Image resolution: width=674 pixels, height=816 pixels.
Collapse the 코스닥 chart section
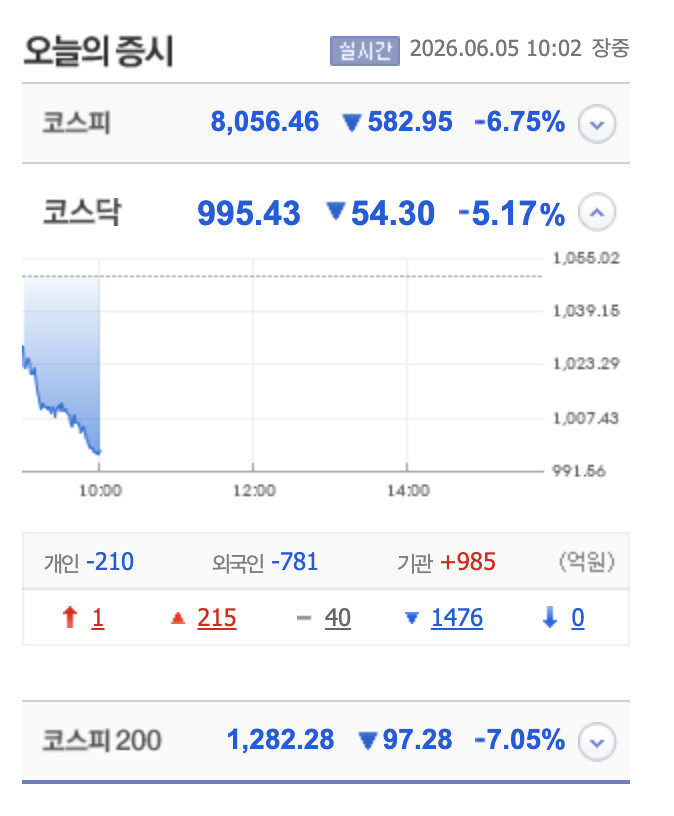[x=597, y=212]
